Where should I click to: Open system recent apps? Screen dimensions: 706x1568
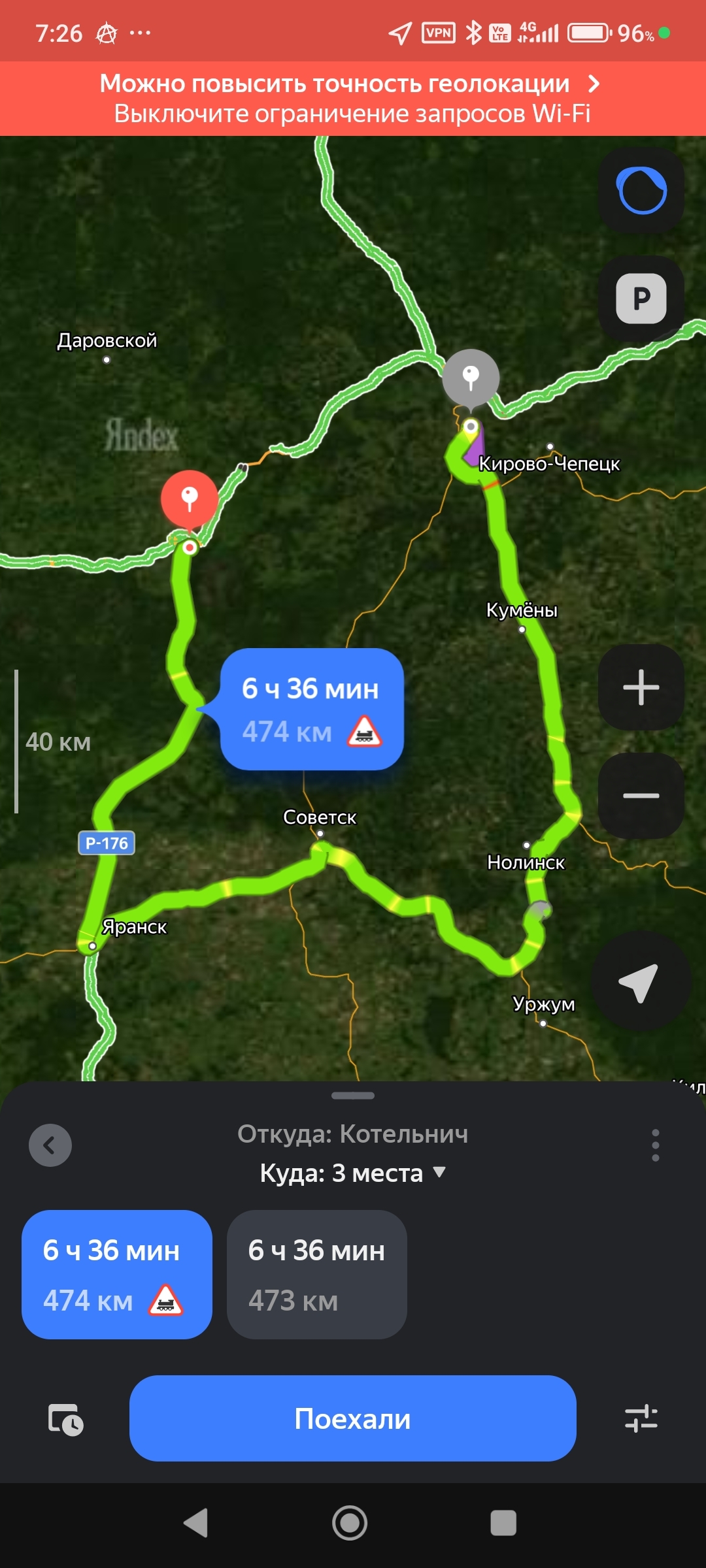(x=503, y=1523)
